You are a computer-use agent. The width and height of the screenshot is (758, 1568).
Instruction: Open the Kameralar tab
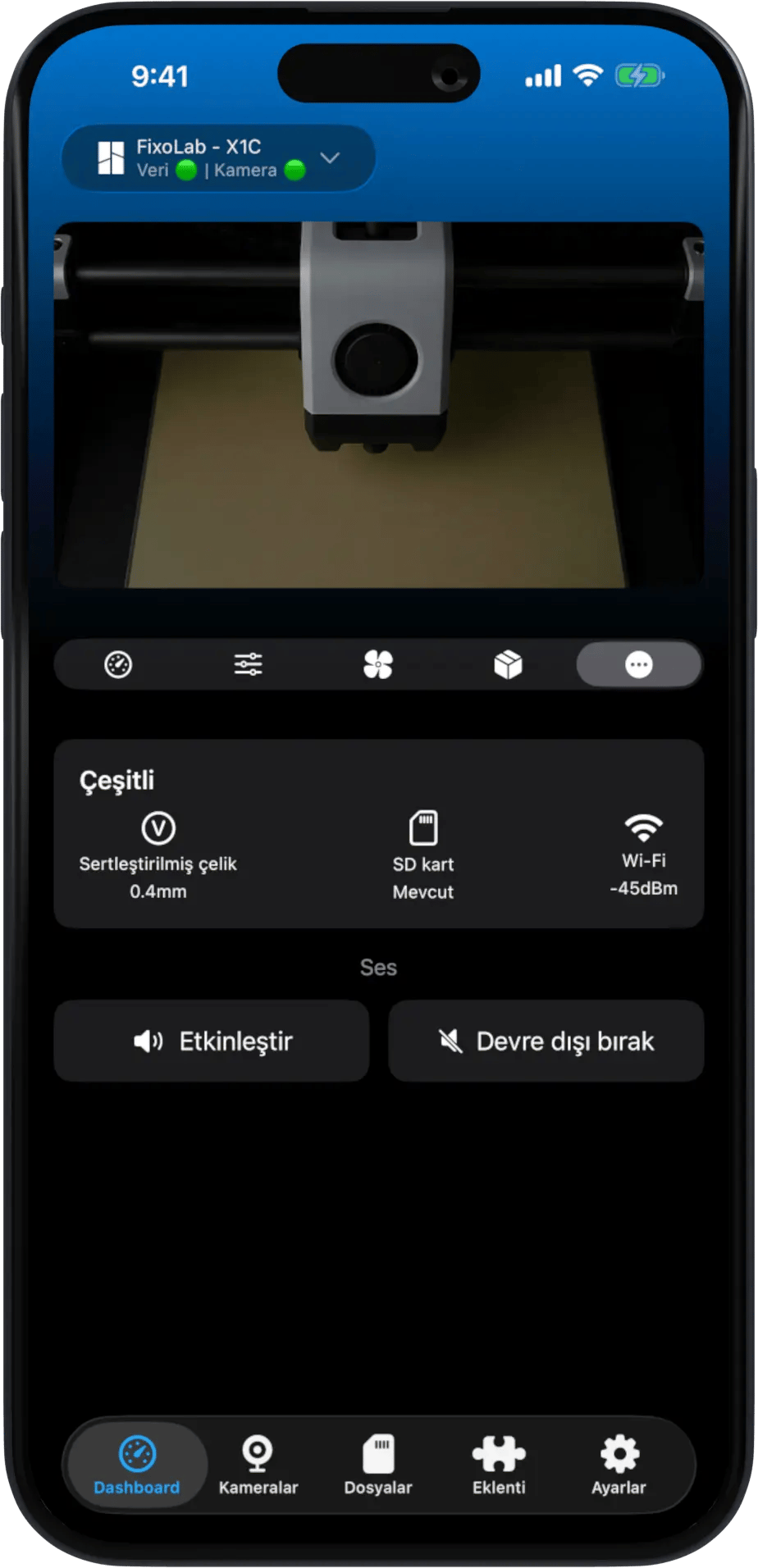tap(258, 1465)
